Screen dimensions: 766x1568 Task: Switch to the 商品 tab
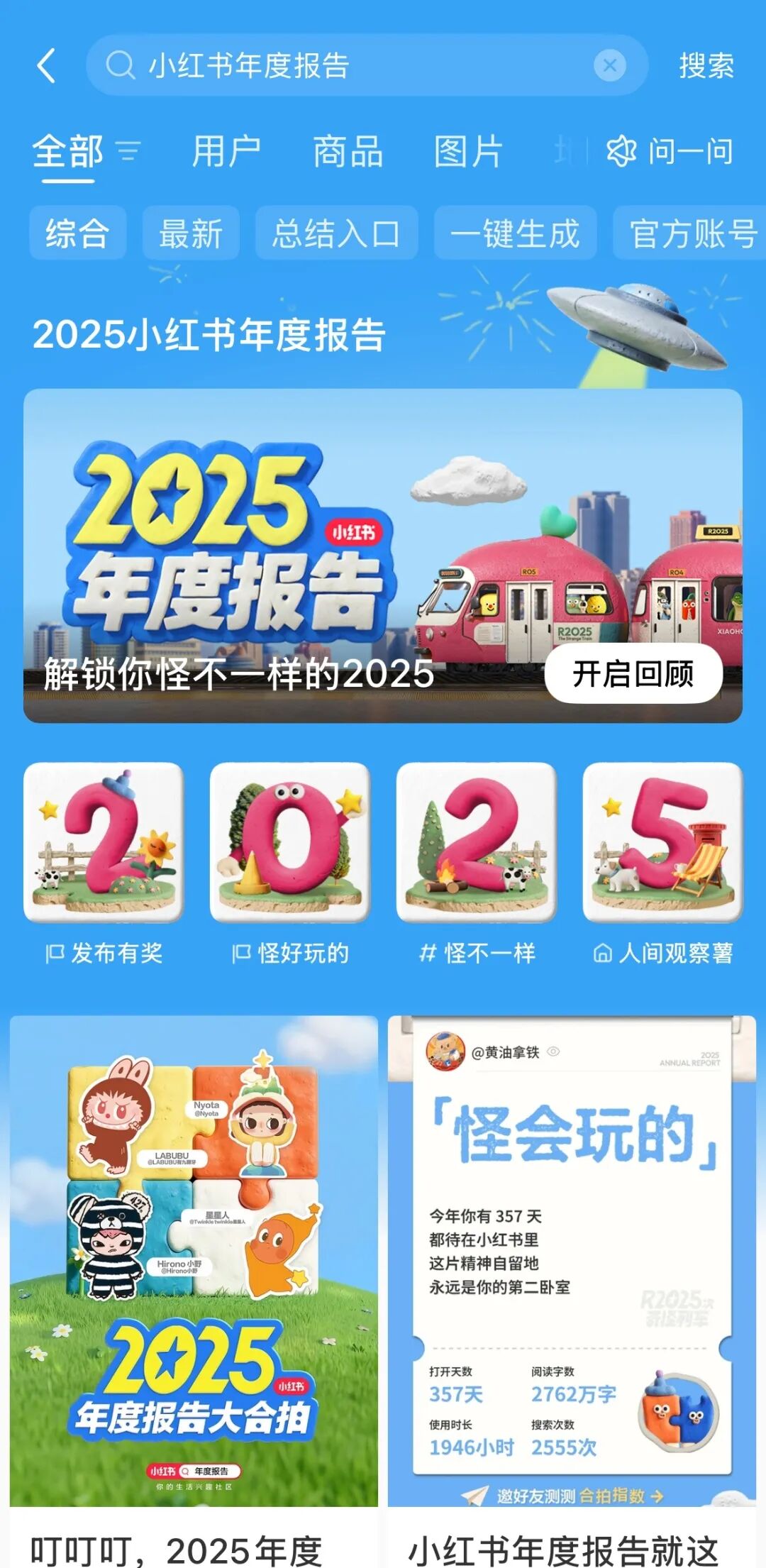click(348, 152)
